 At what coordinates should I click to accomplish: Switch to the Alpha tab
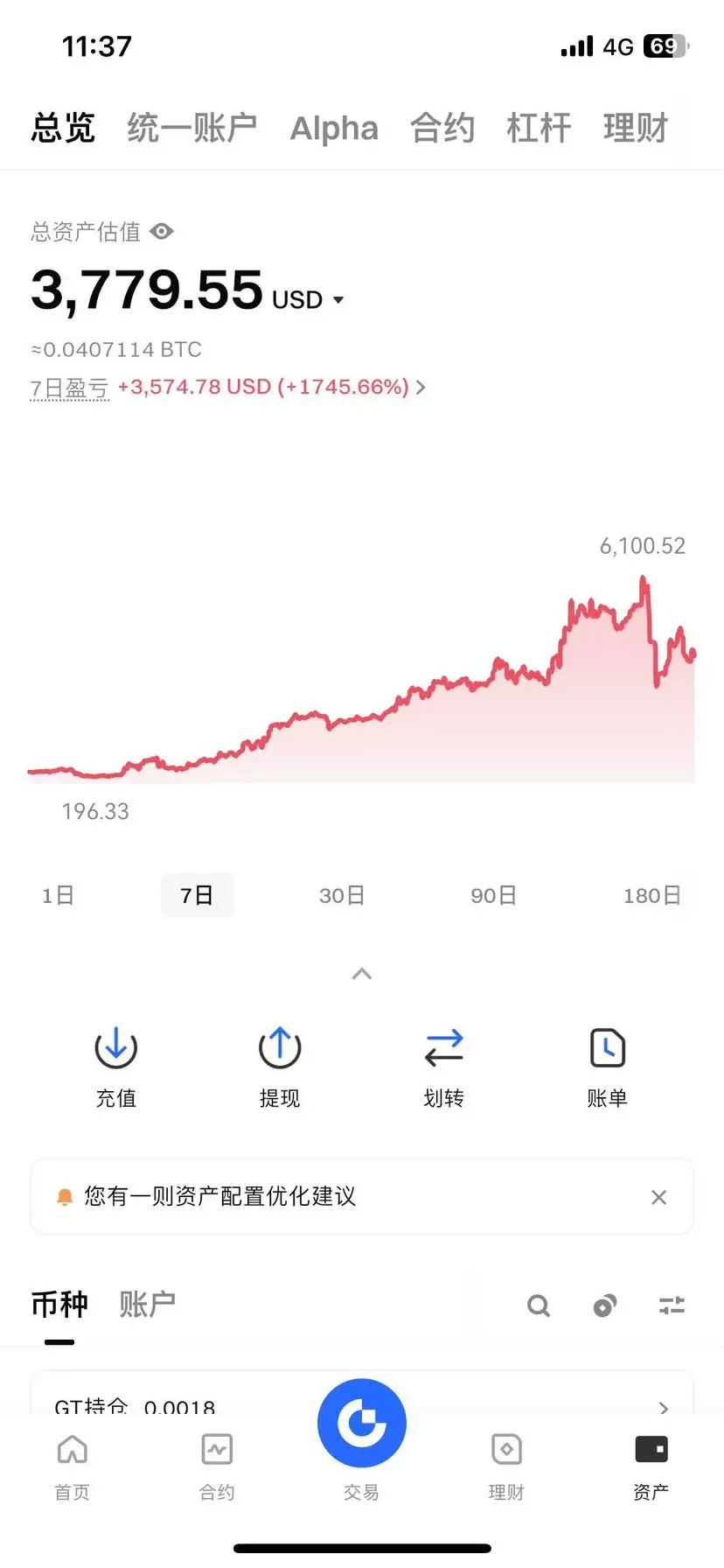334,129
